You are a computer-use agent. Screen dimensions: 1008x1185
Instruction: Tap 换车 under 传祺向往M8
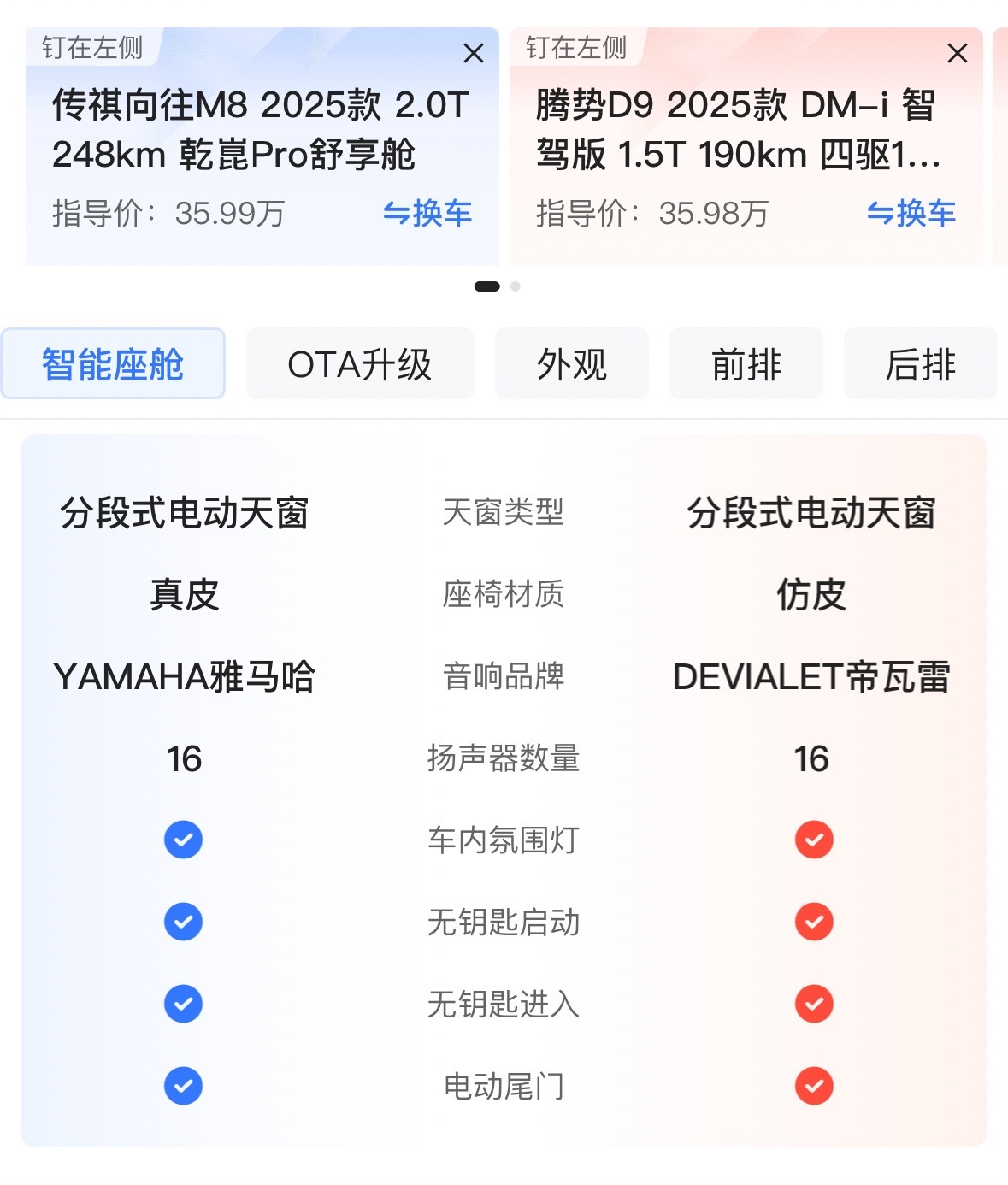pyautogui.click(x=427, y=213)
